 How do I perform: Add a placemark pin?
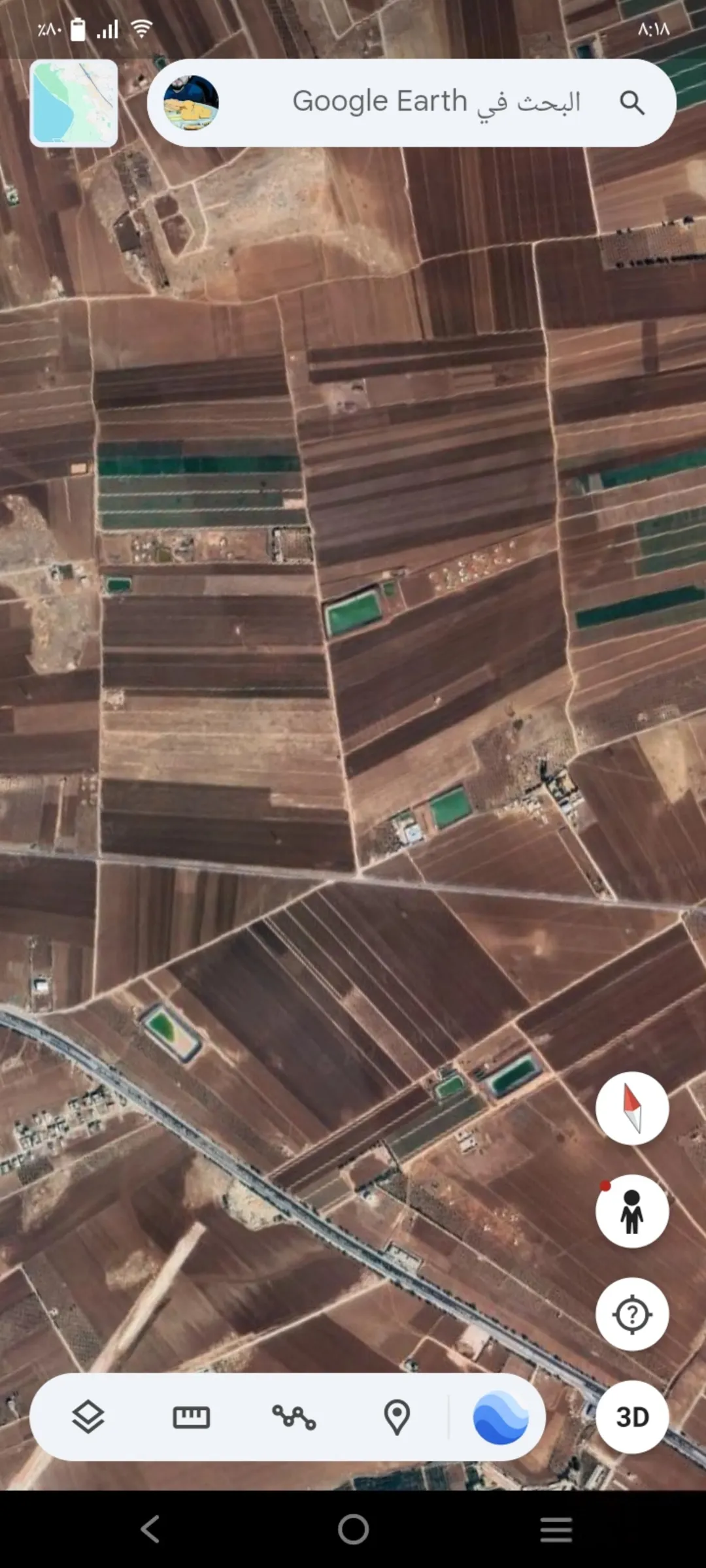[397, 1417]
